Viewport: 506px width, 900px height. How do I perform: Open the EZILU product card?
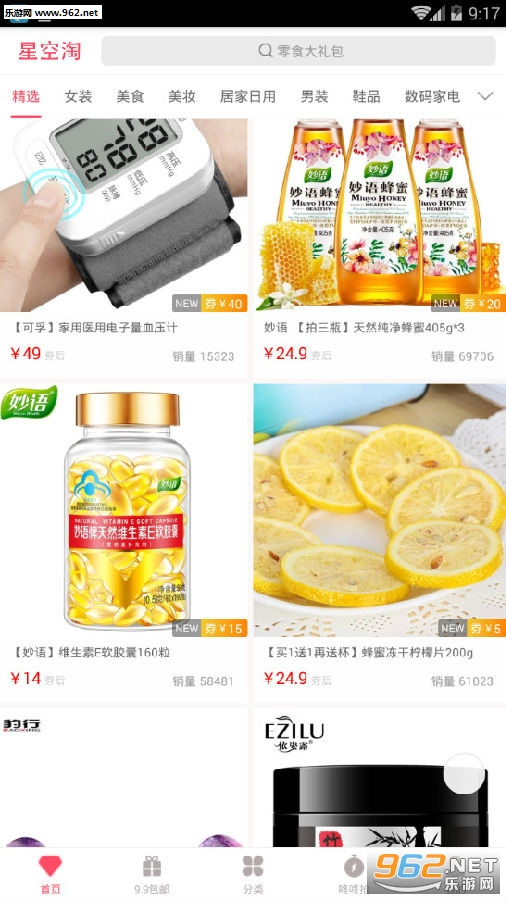[x=380, y=777]
